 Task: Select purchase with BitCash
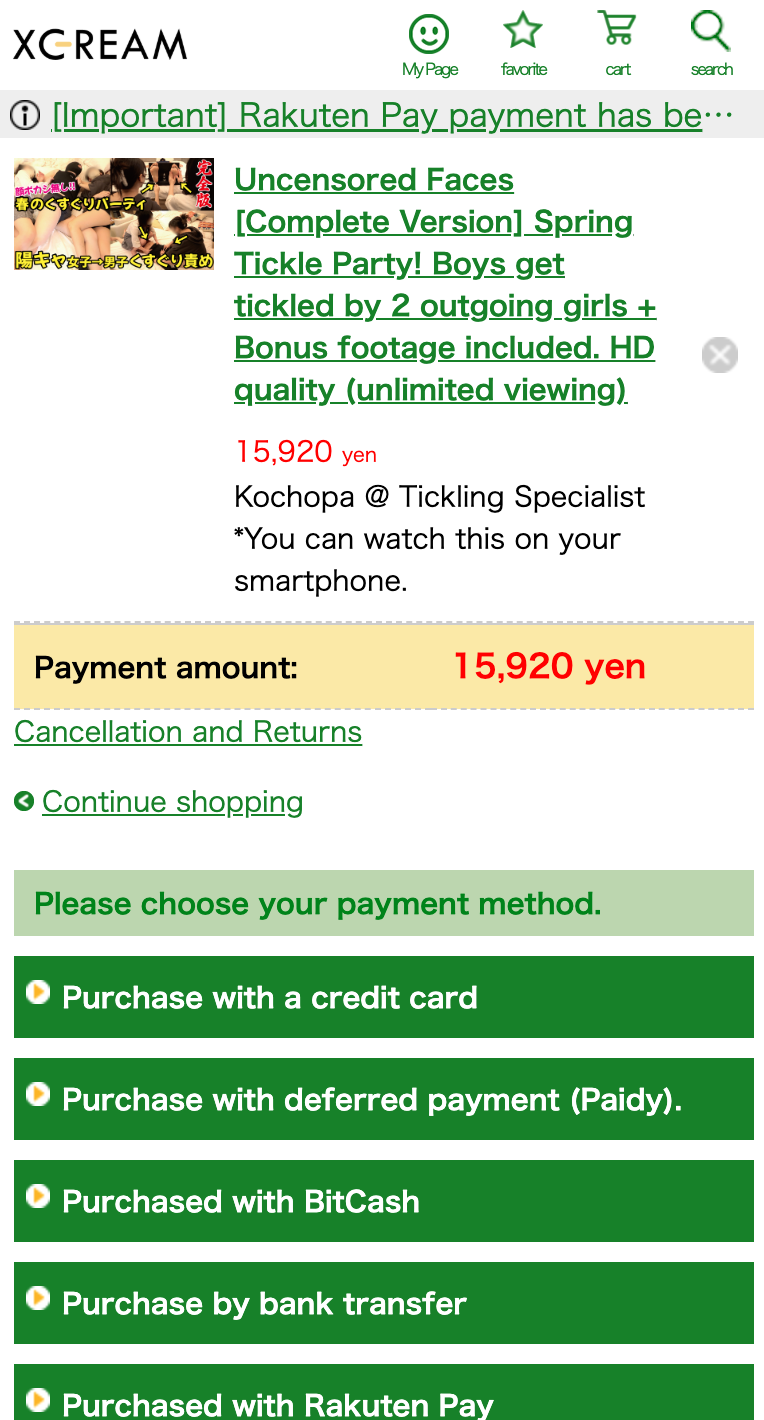[x=382, y=1201]
